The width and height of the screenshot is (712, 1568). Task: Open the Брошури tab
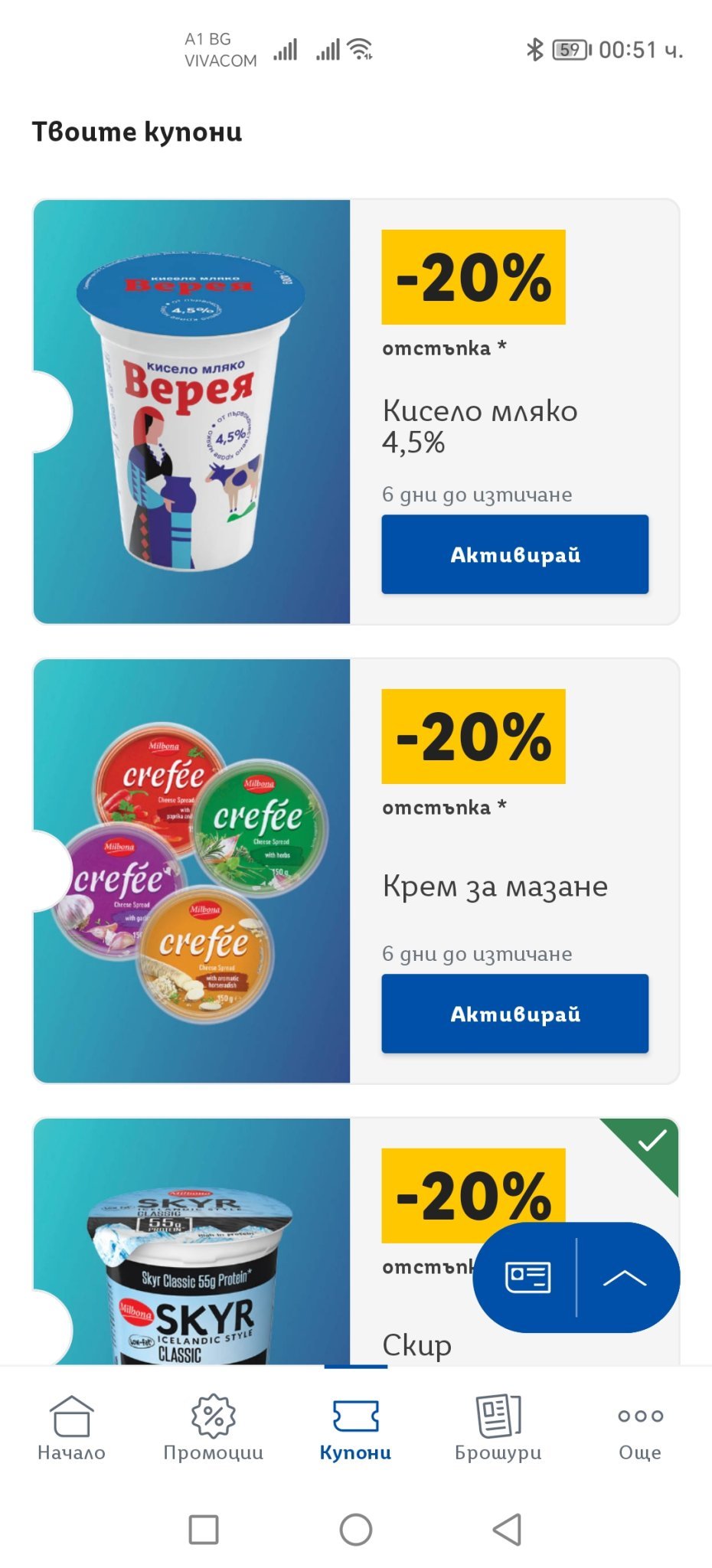(498, 1427)
